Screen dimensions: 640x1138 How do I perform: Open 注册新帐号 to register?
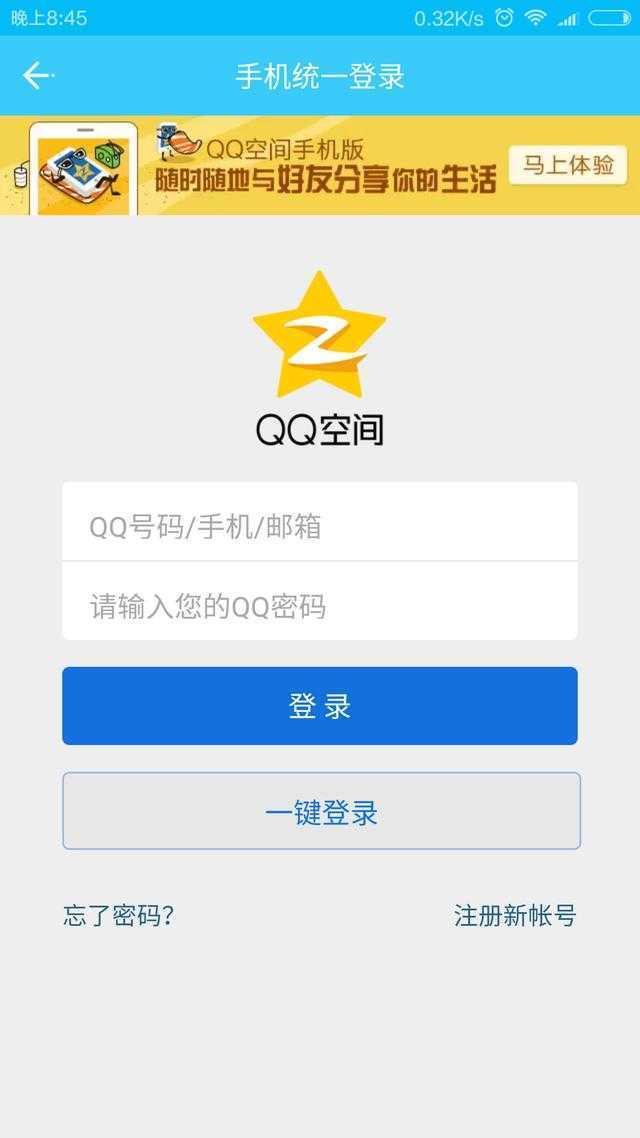pyautogui.click(x=515, y=915)
